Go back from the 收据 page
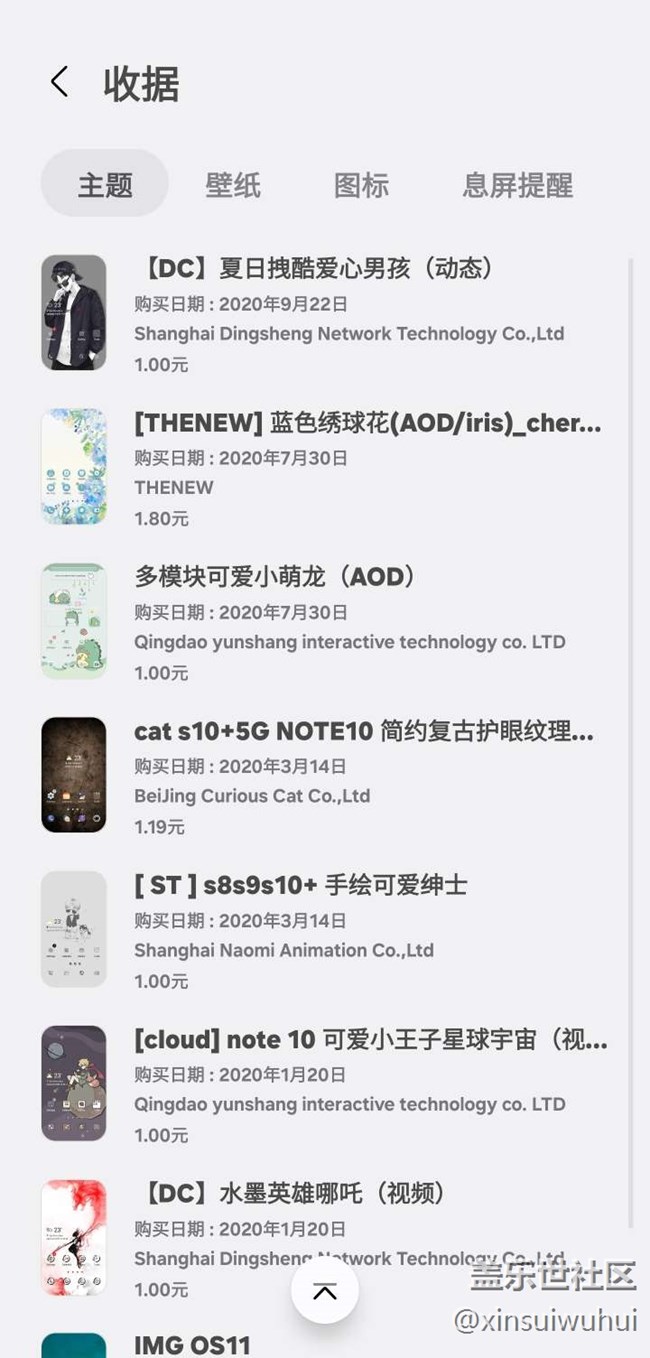This screenshot has width=650, height=1358. (59, 82)
